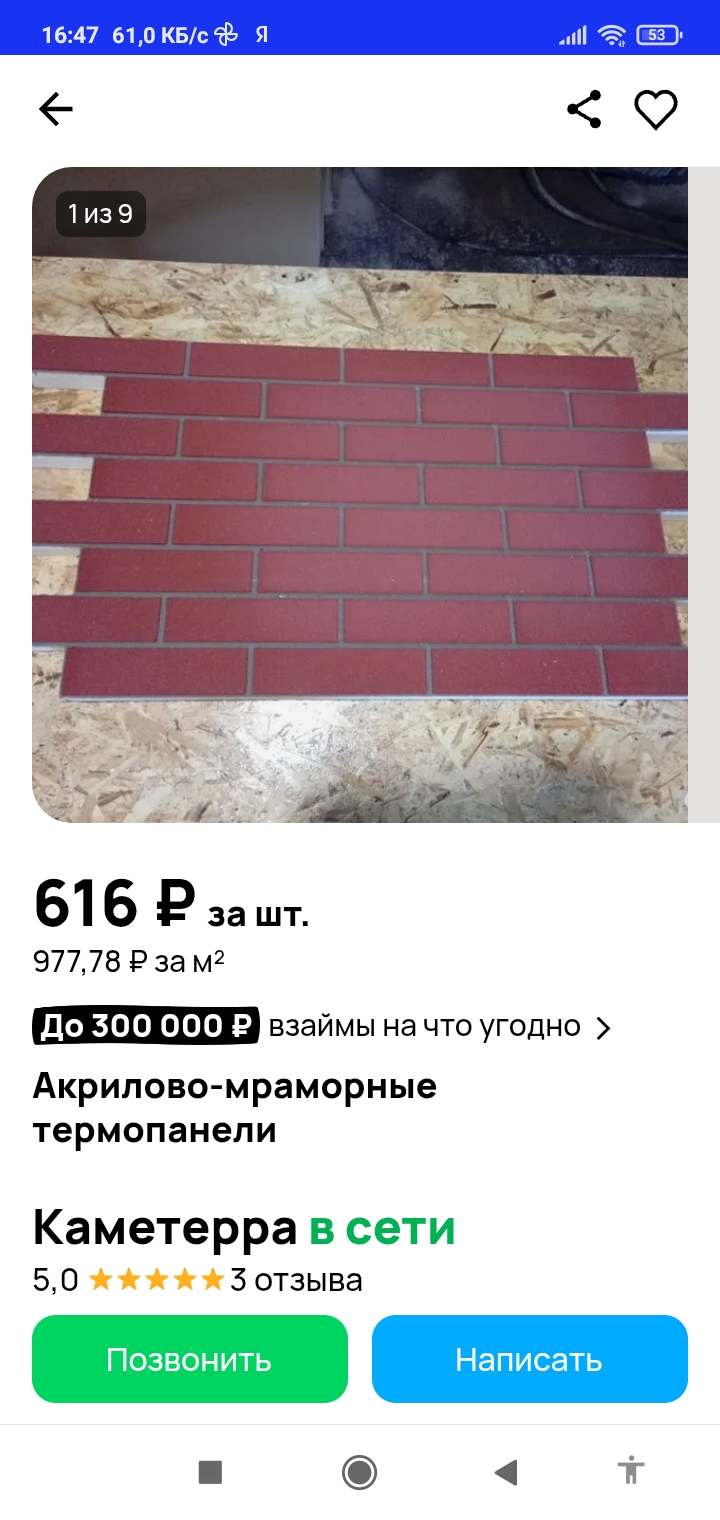Go back using the top arrow
Screen dimensions: 720x1520
click(56, 109)
